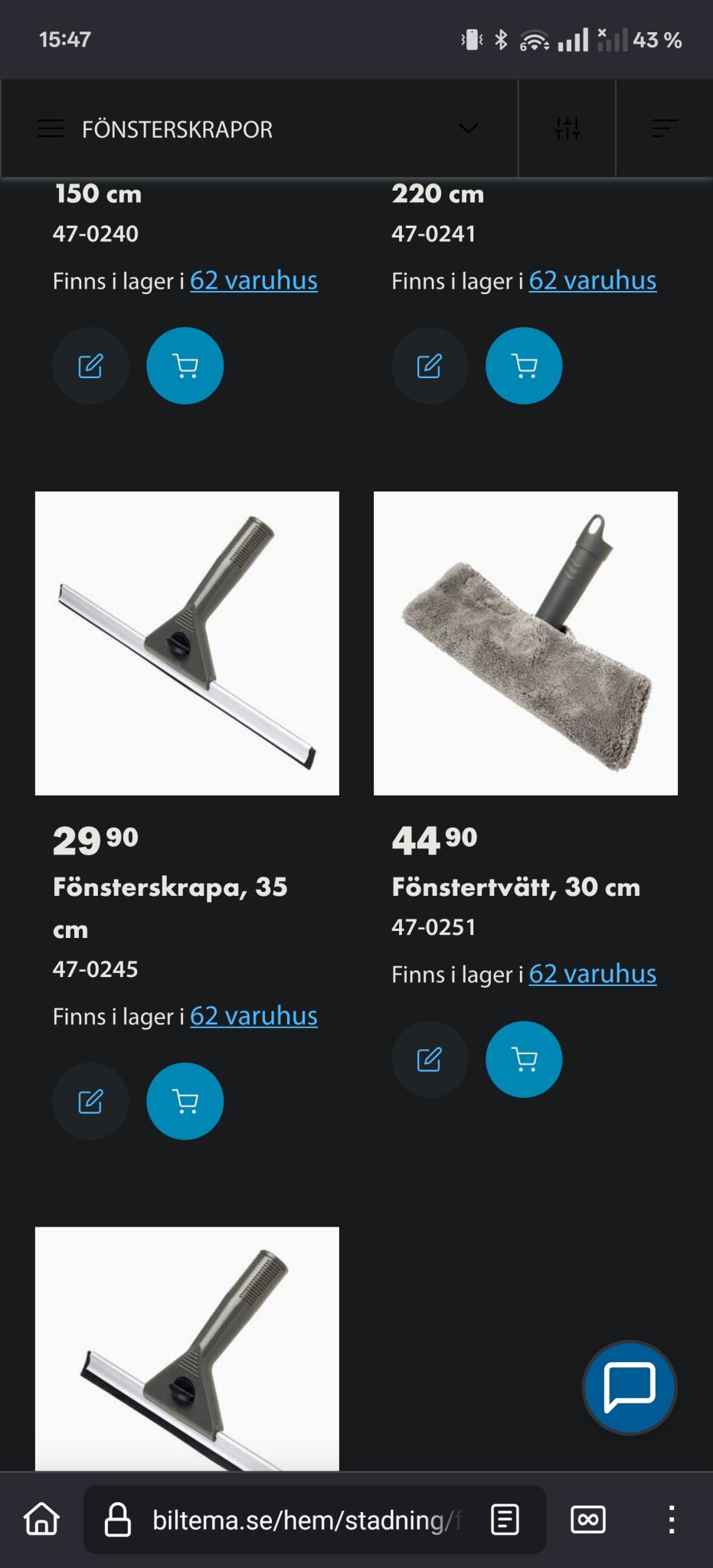The image size is (713, 1568).
Task: Tap the edit-list icon for item 47-0240
Action: coord(90,366)
